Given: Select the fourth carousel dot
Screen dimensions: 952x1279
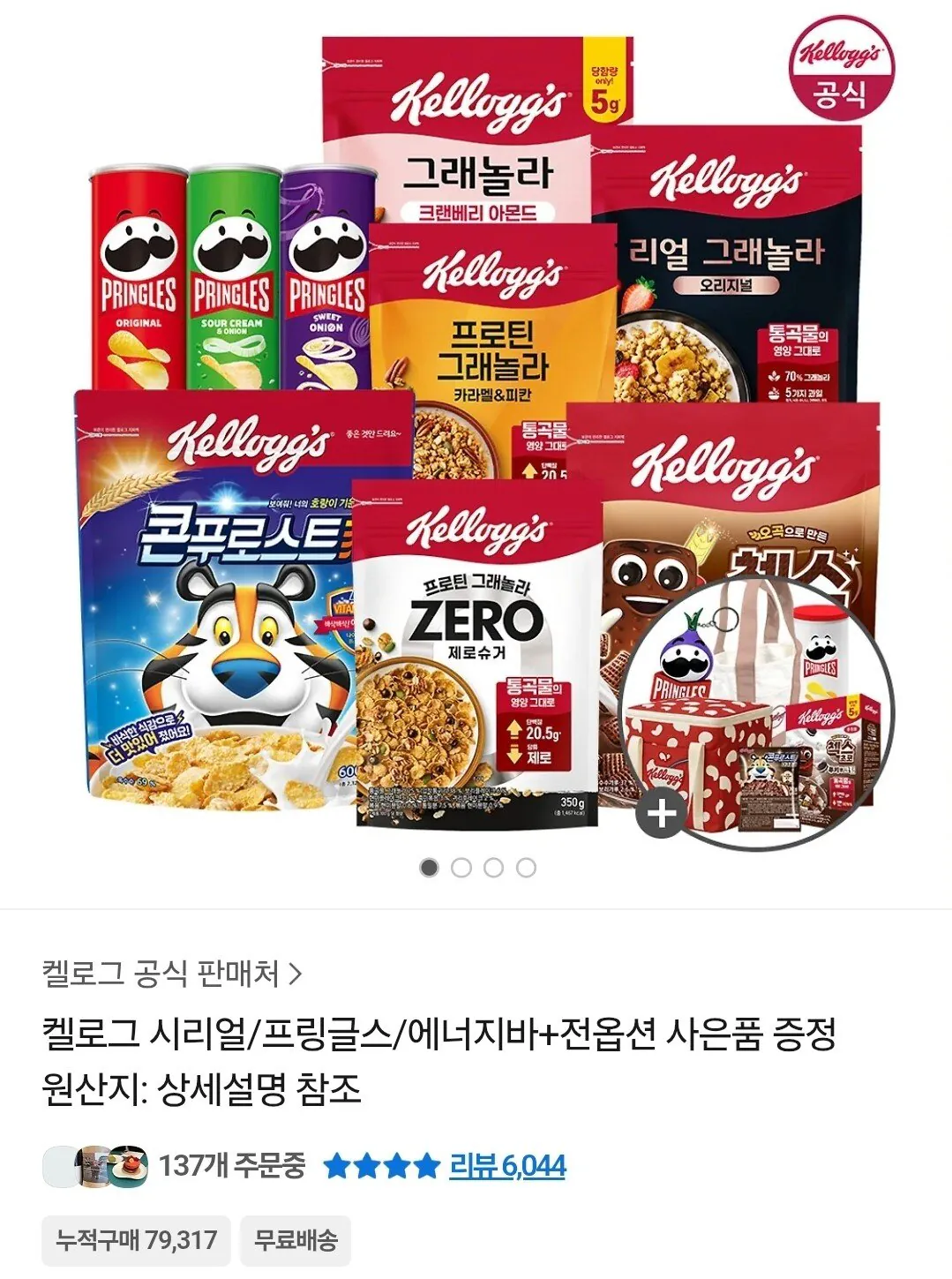Looking at the screenshot, I should click(527, 869).
